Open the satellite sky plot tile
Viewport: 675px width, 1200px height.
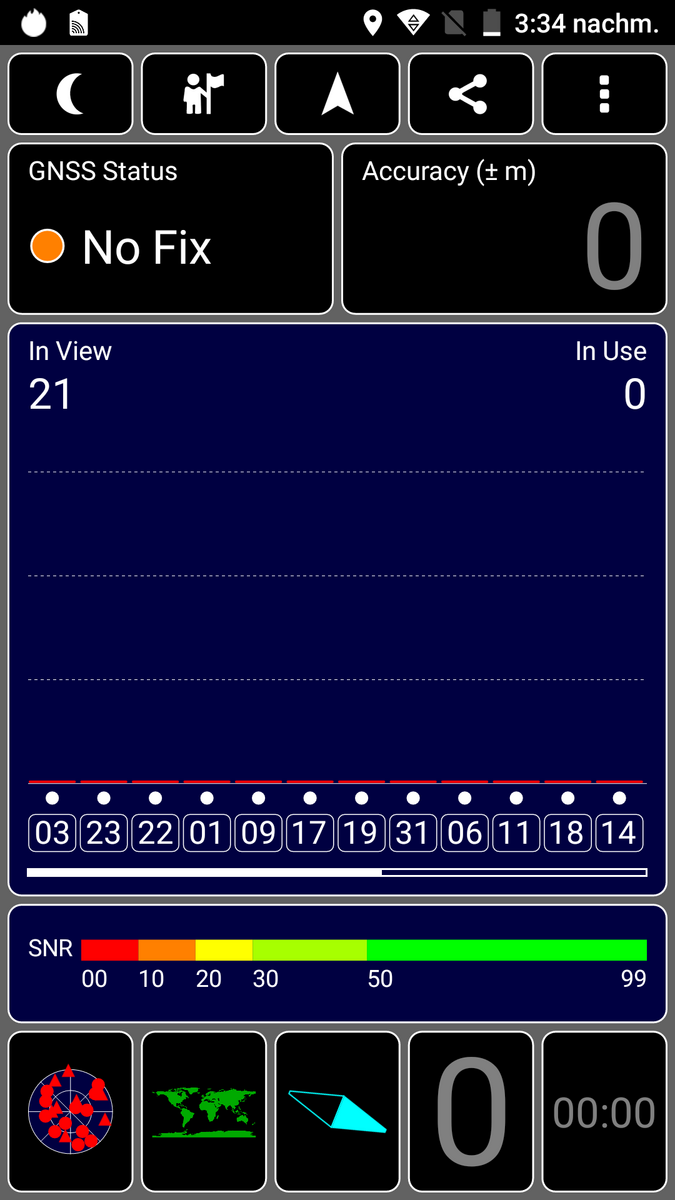[x=71, y=1110]
